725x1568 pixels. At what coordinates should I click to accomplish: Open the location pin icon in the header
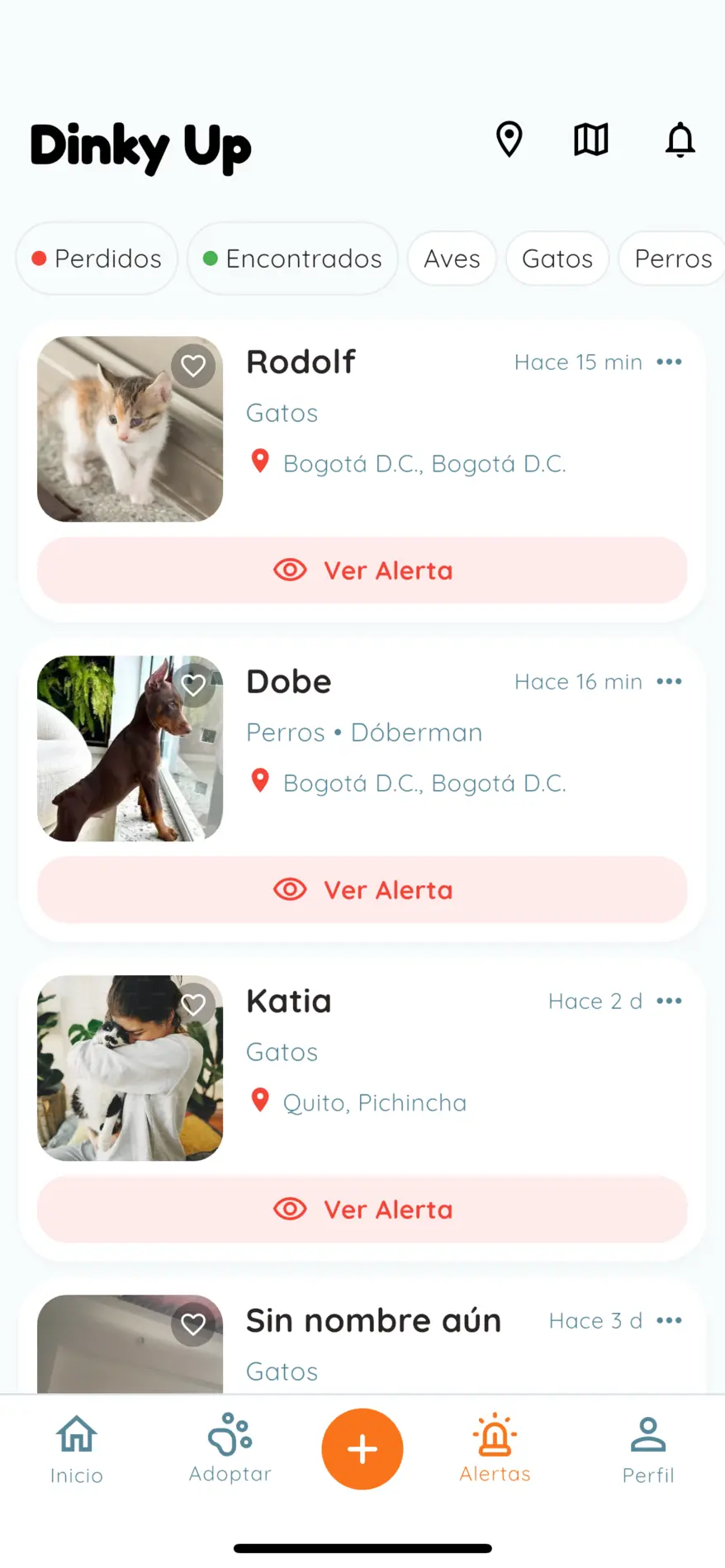[509, 140]
